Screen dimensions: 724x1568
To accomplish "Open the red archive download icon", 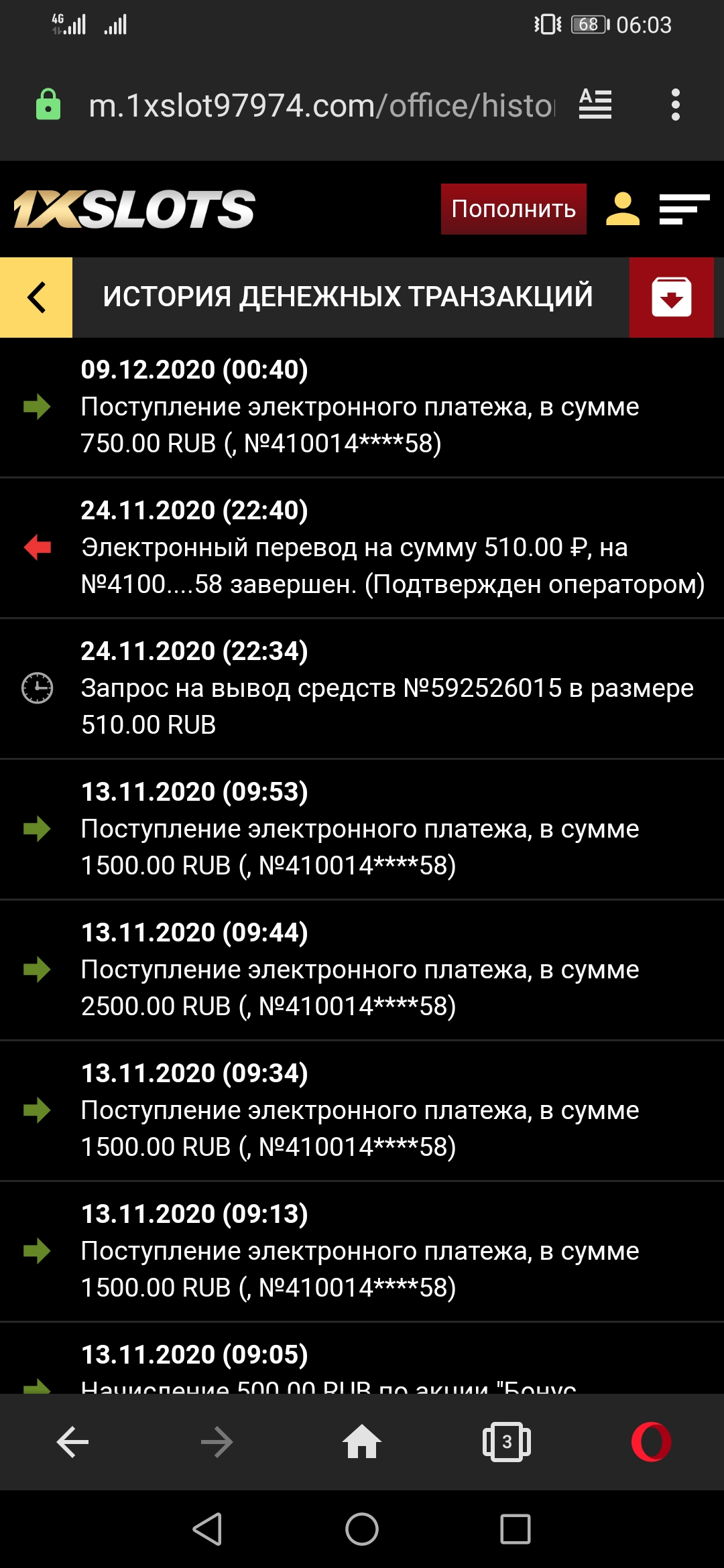I will (671, 297).
